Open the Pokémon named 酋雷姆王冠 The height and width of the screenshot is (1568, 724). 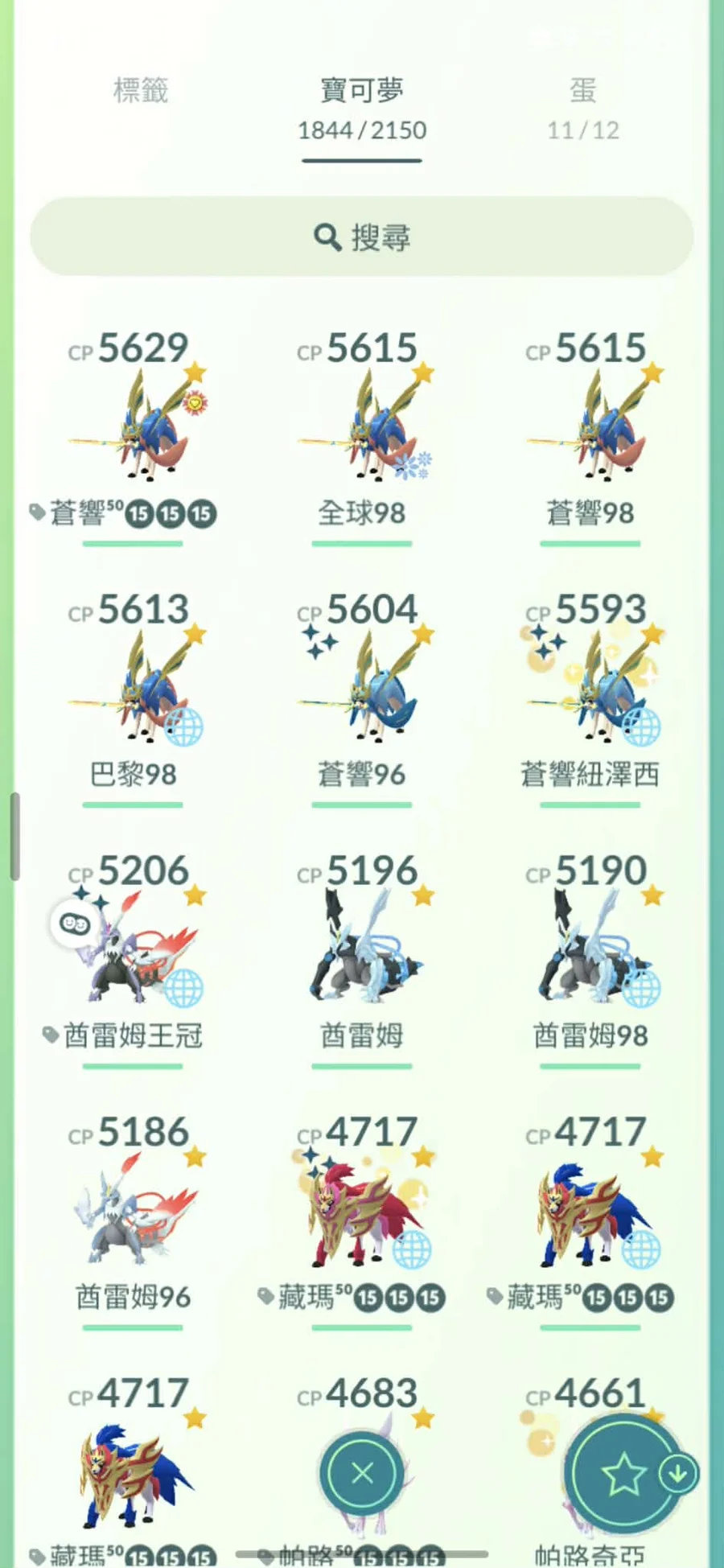133,957
